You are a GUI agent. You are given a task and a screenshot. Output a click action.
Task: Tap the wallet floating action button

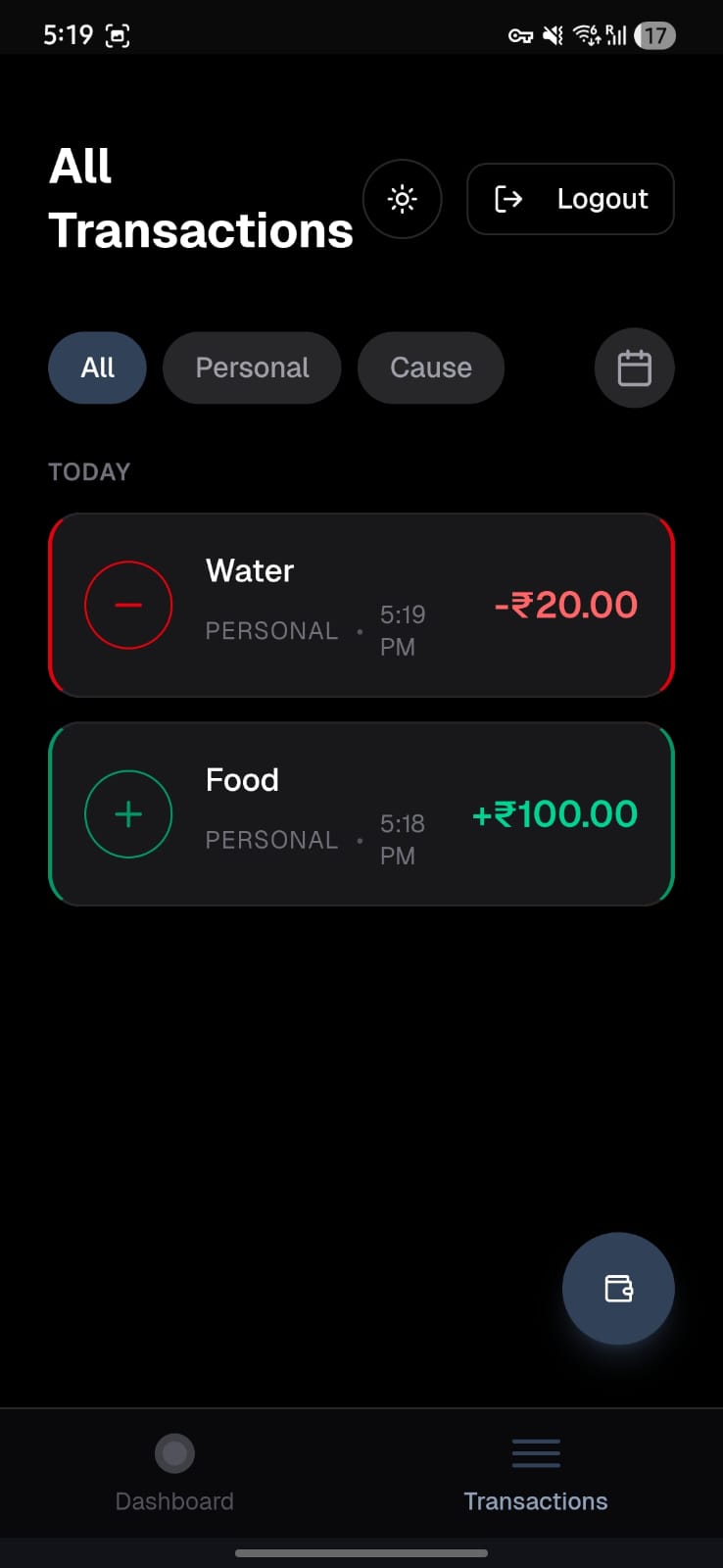tap(617, 1289)
